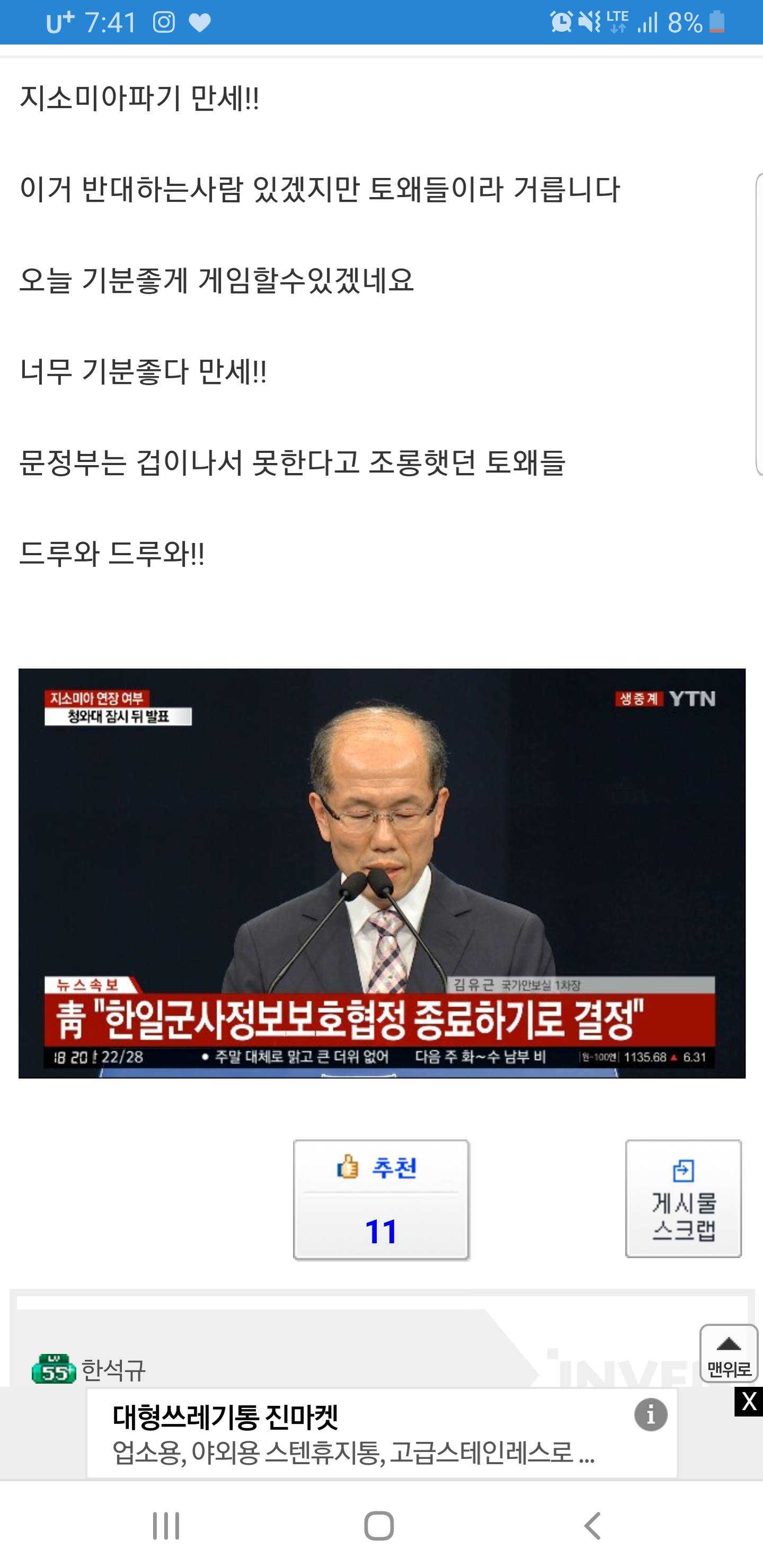Open recent apps from navigation bar
Image resolution: width=763 pixels, height=1568 pixels.
(166, 1526)
